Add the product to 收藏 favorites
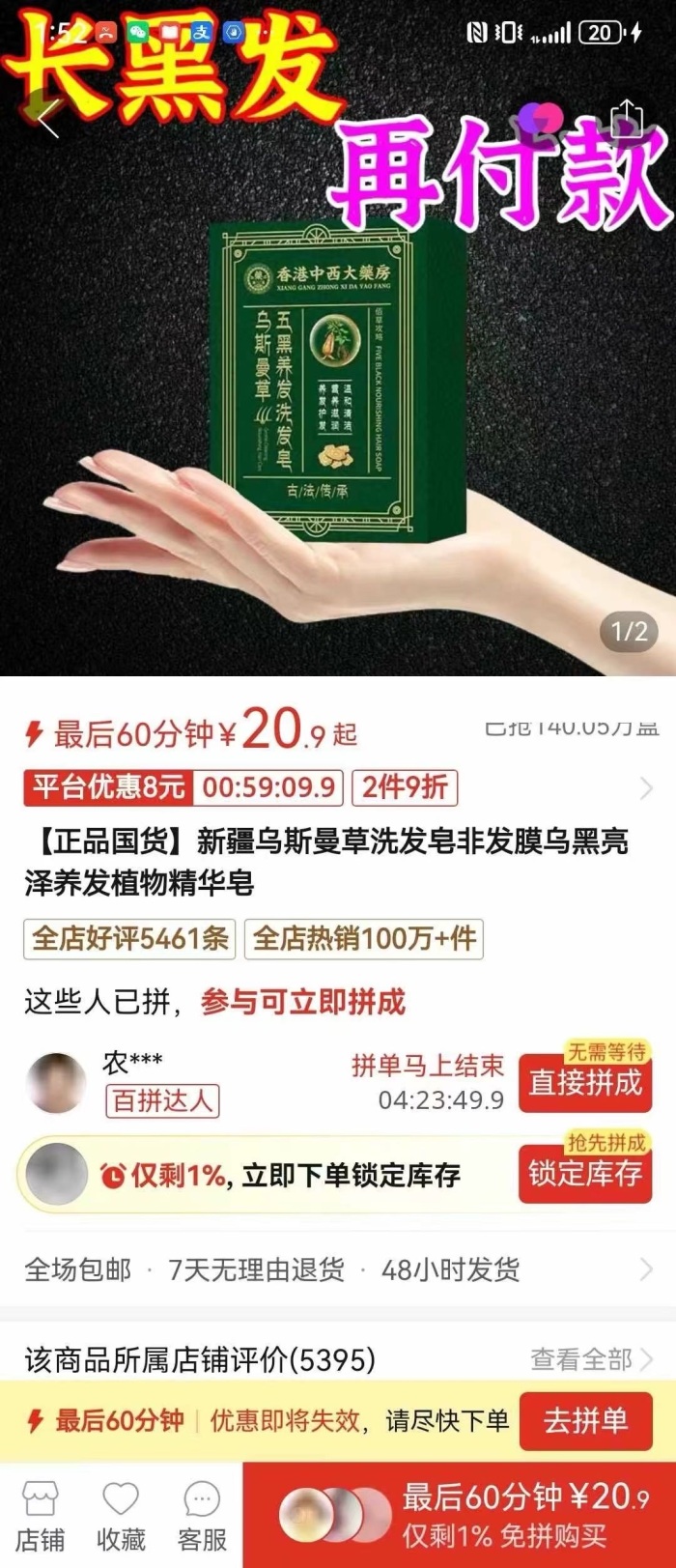This screenshot has width=676, height=1568. pos(121,1515)
